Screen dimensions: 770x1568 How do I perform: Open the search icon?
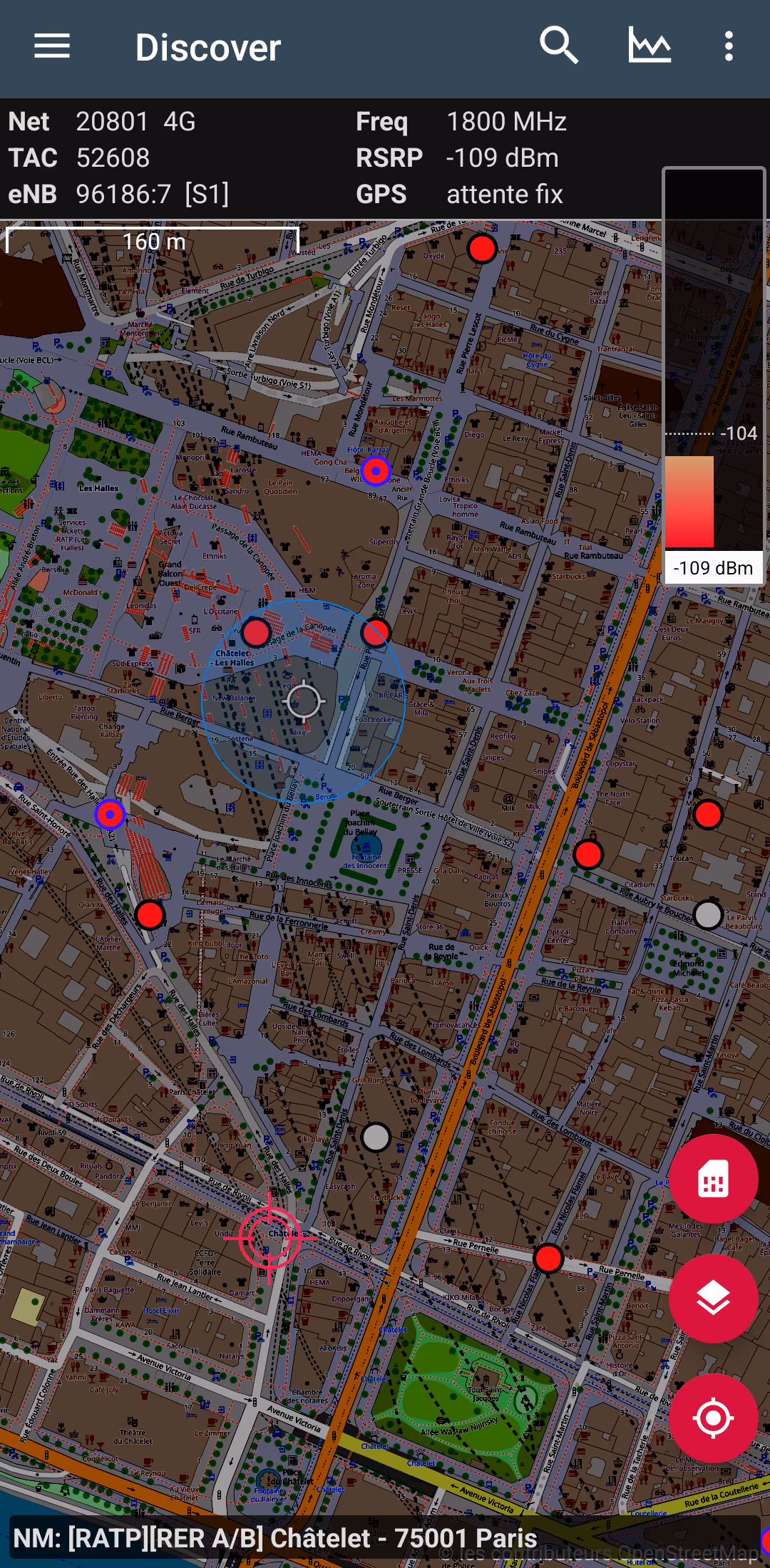point(558,47)
